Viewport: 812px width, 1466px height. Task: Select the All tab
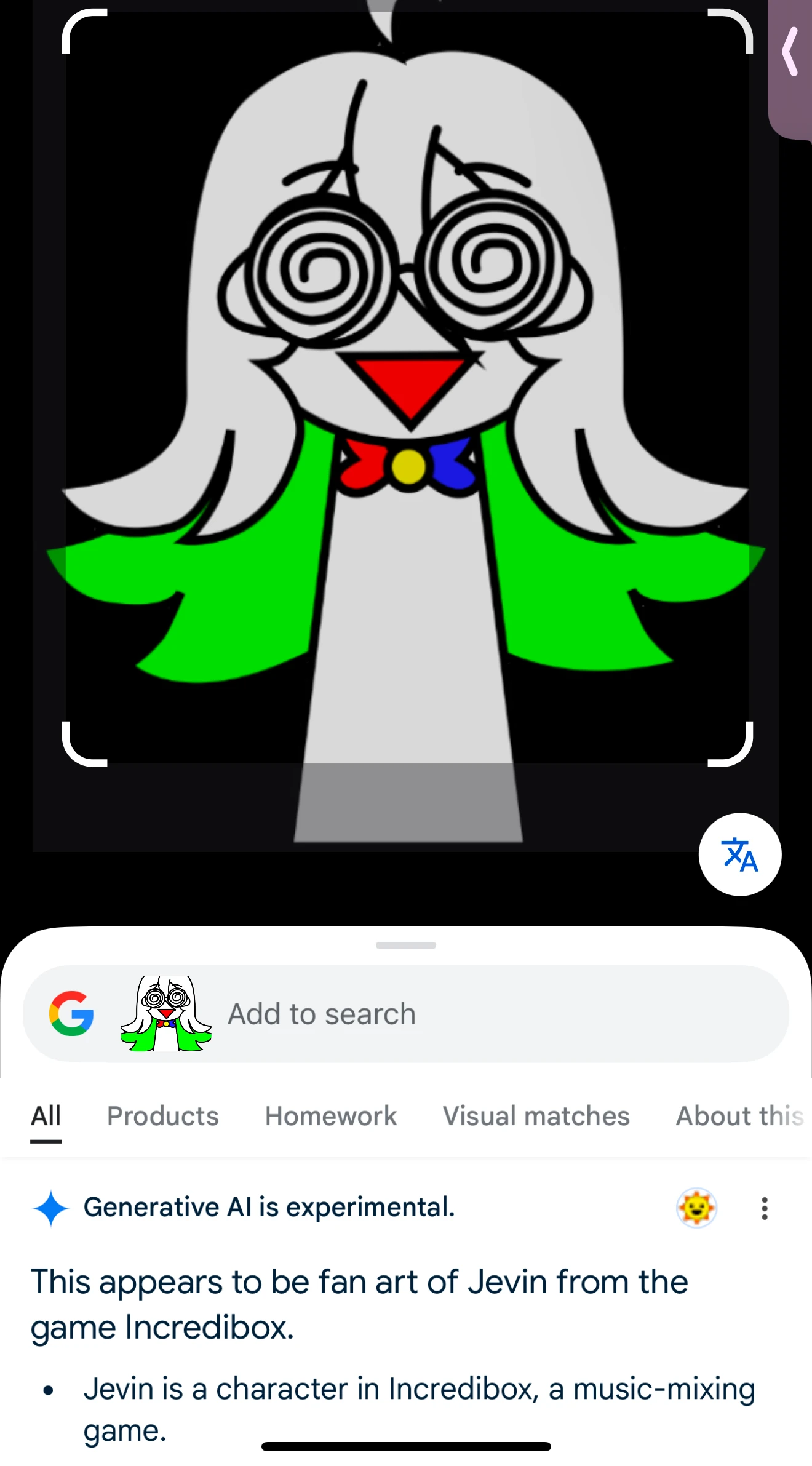pyautogui.click(x=46, y=1116)
